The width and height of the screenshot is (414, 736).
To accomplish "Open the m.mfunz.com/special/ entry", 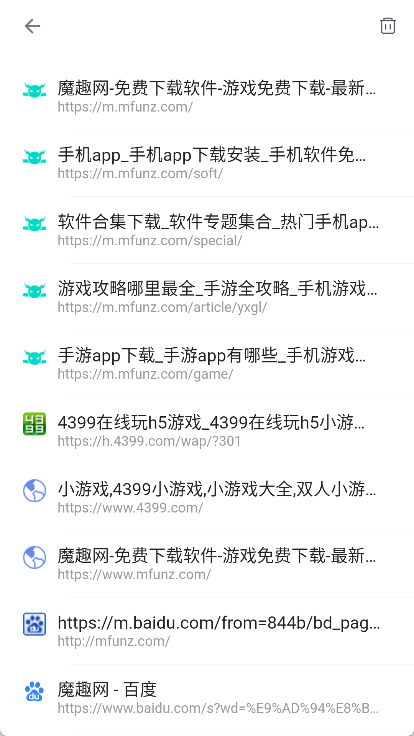I will [207, 230].
